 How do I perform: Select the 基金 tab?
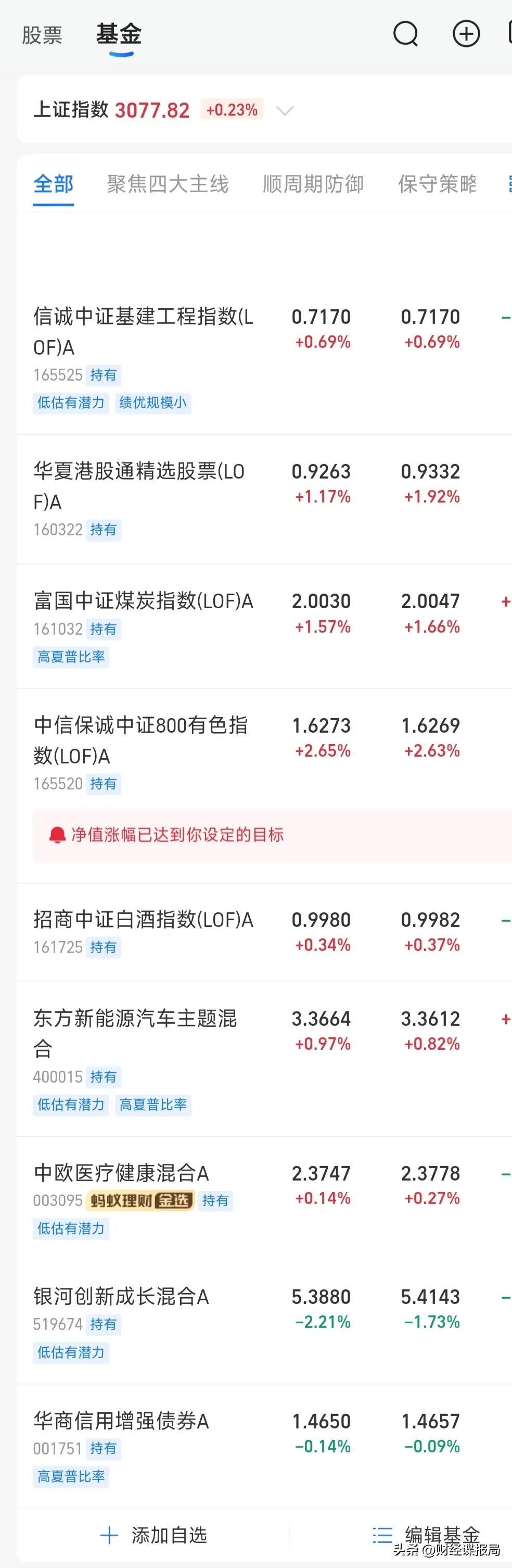119,34
